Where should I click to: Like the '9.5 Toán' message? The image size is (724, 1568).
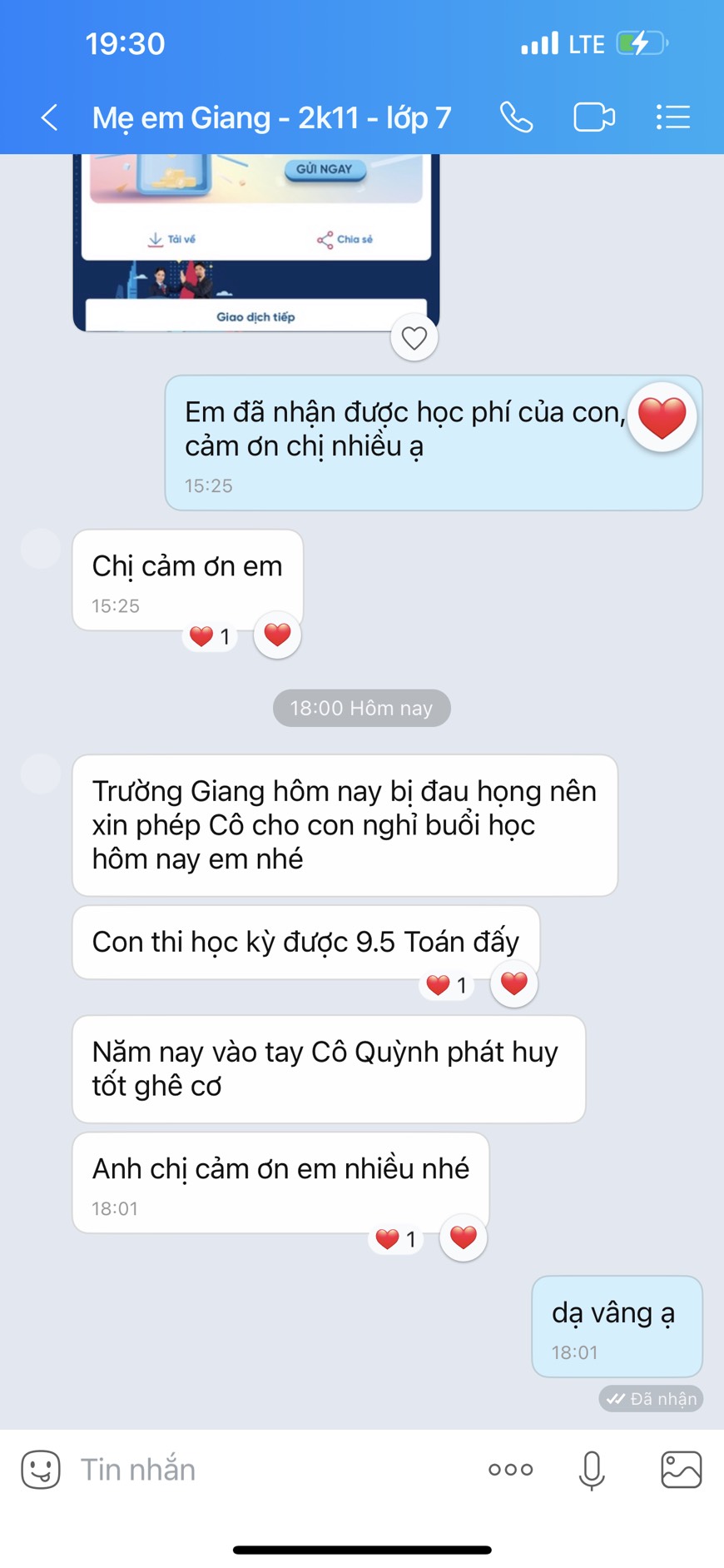(x=513, y=983)
